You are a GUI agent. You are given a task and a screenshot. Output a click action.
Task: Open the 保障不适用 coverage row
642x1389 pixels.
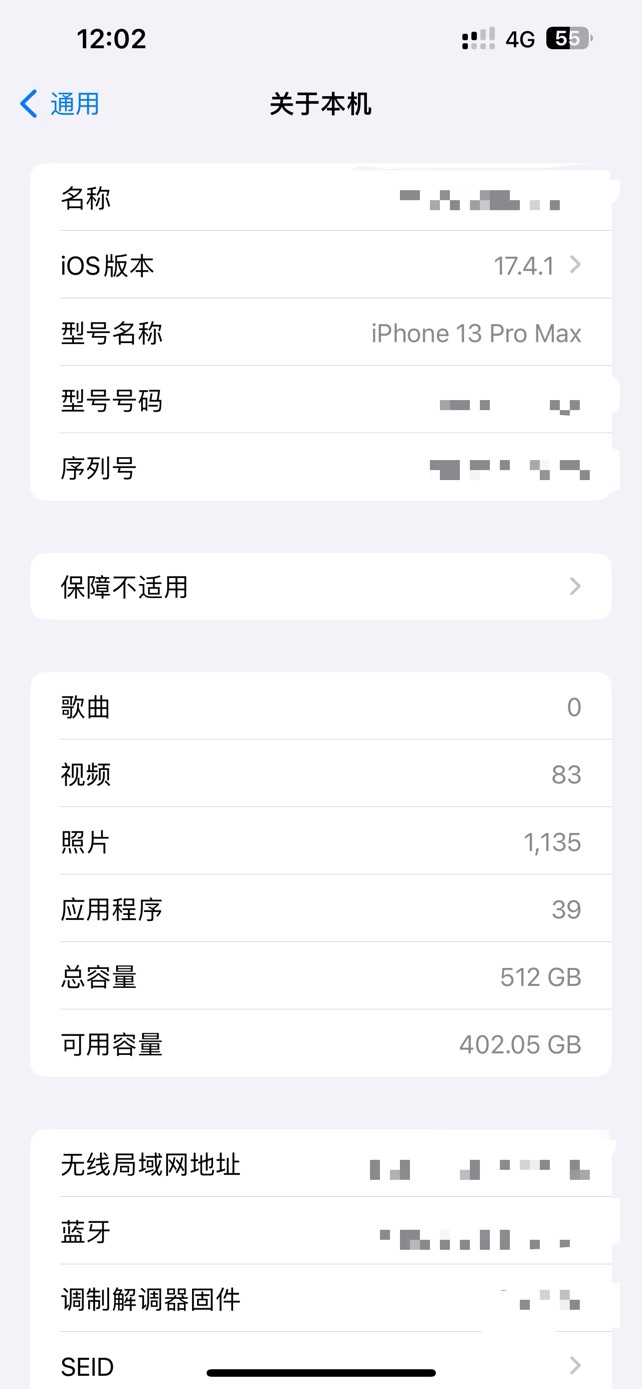tap(321, 587)
